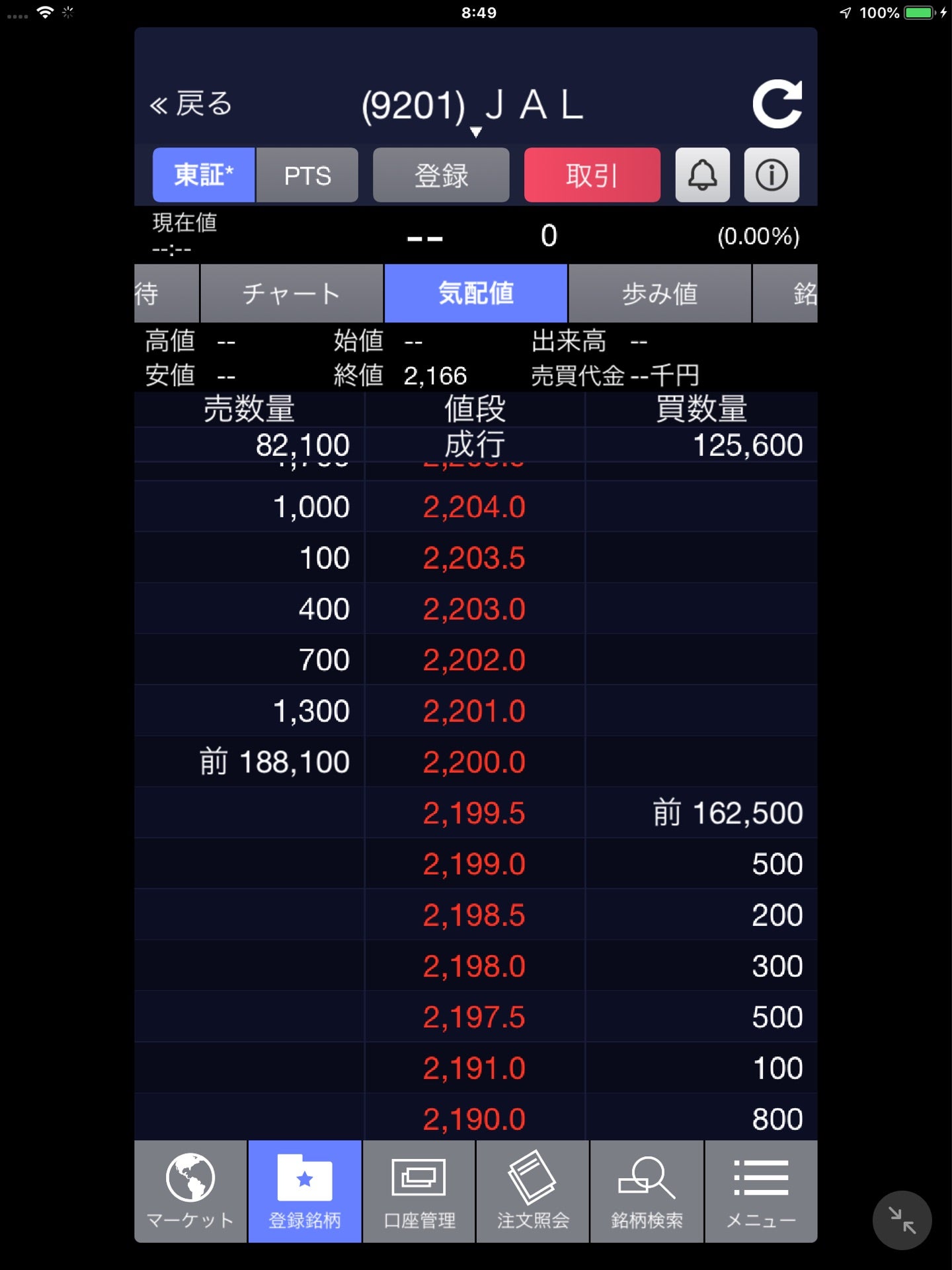The height and width of the screenshot is (1270, 952).
Task: Switch market to PTS
Action: [x=307, y=175]
